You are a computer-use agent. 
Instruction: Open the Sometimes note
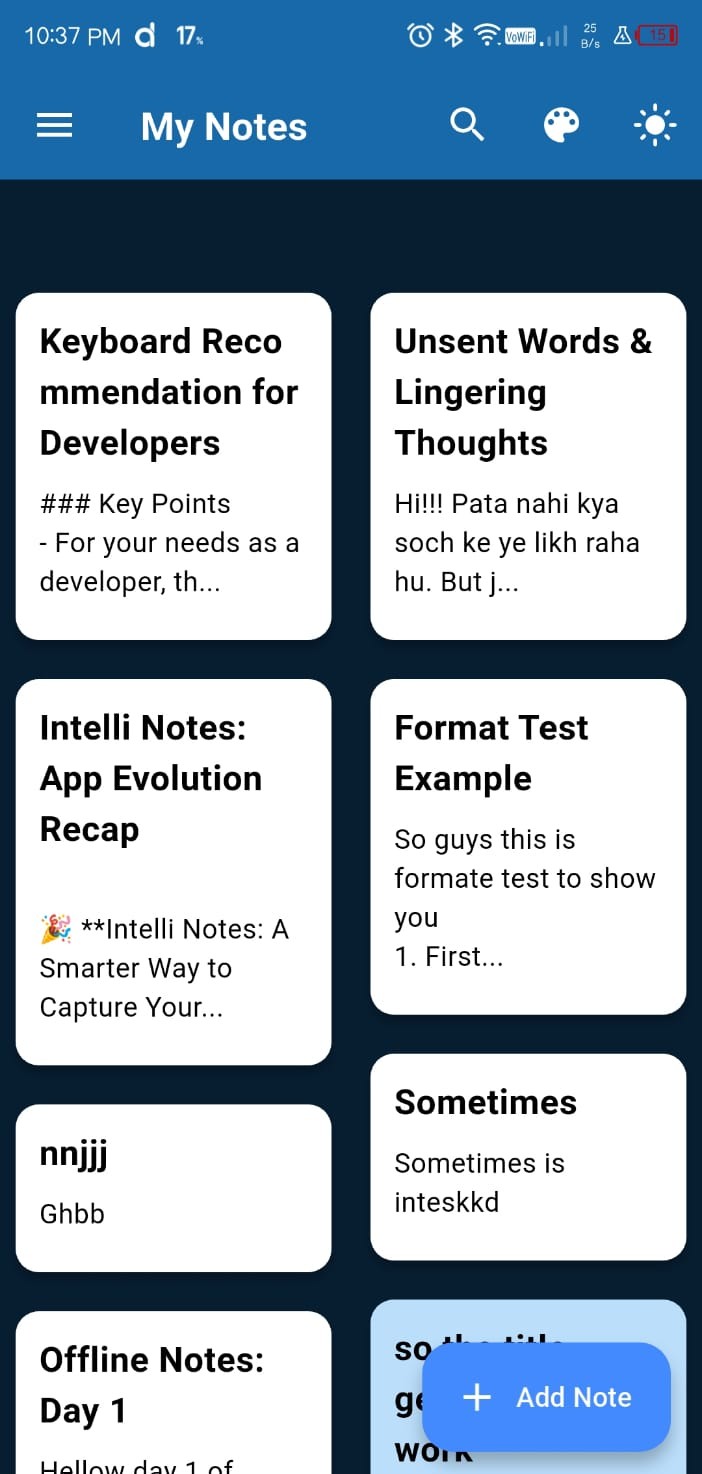tap(528, 1156)
